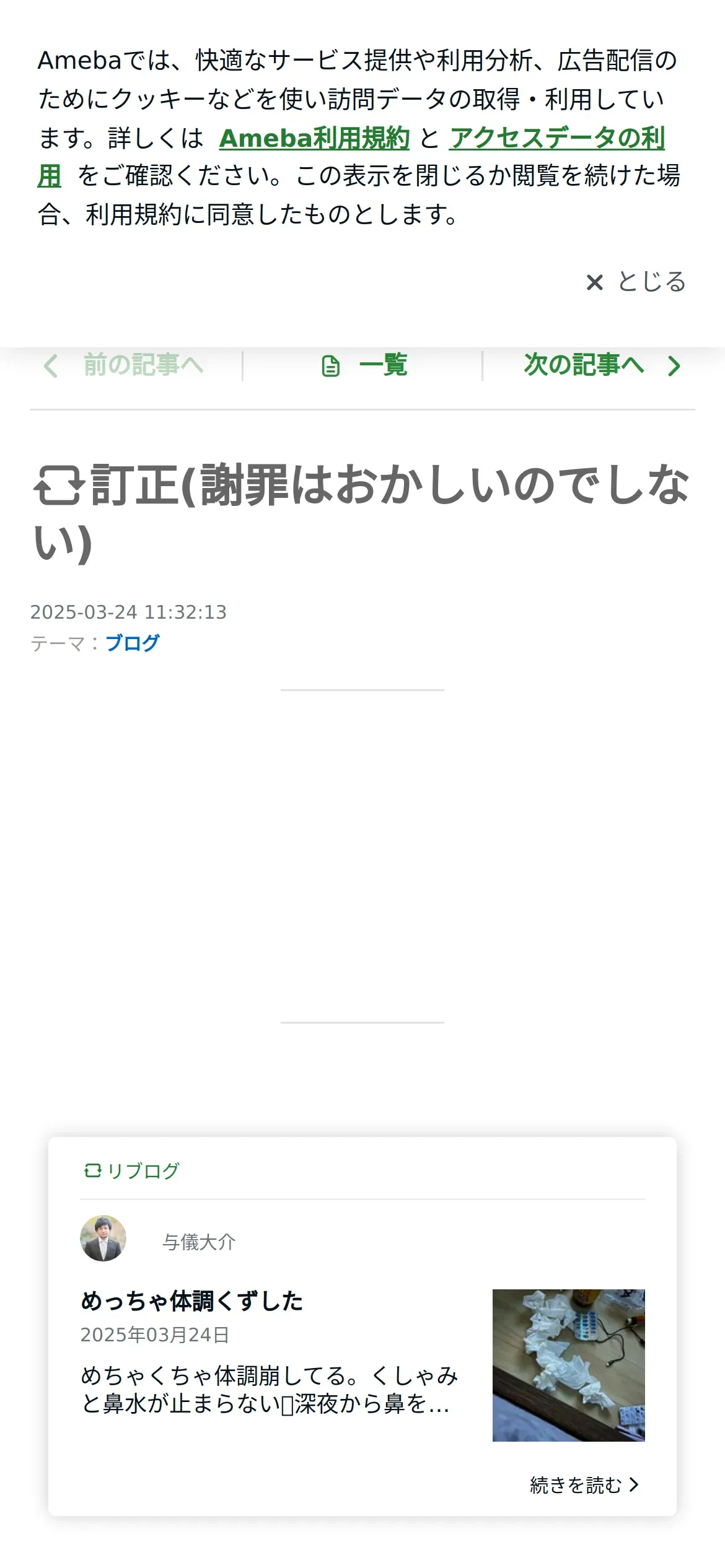725x1568 pixels.
Task: Go to 次の記事へ
Action: [602, 365]
